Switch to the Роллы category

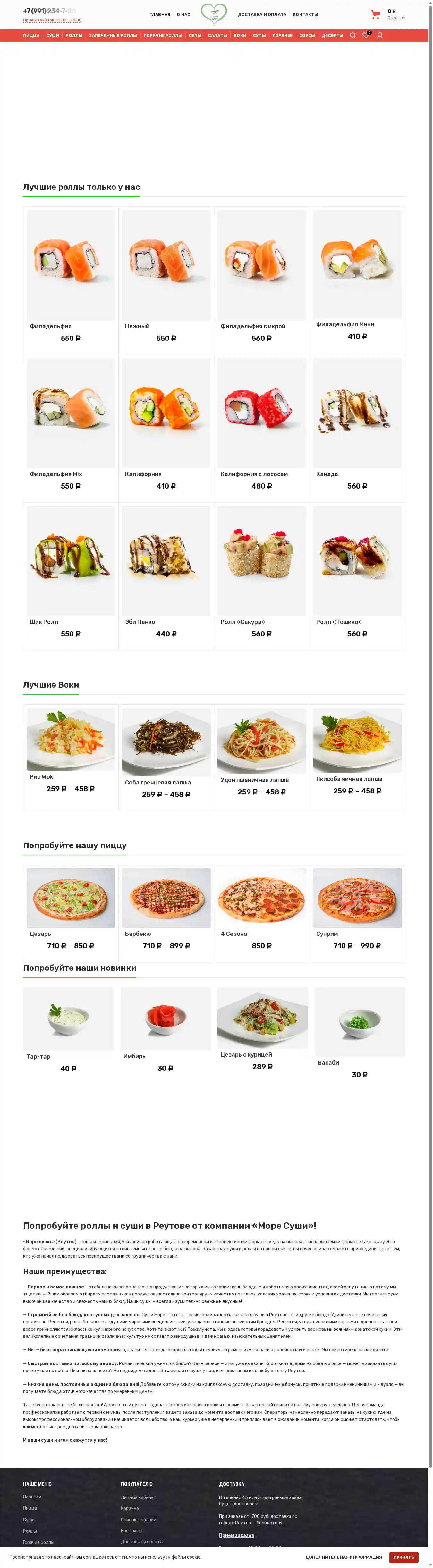(74, 35)
